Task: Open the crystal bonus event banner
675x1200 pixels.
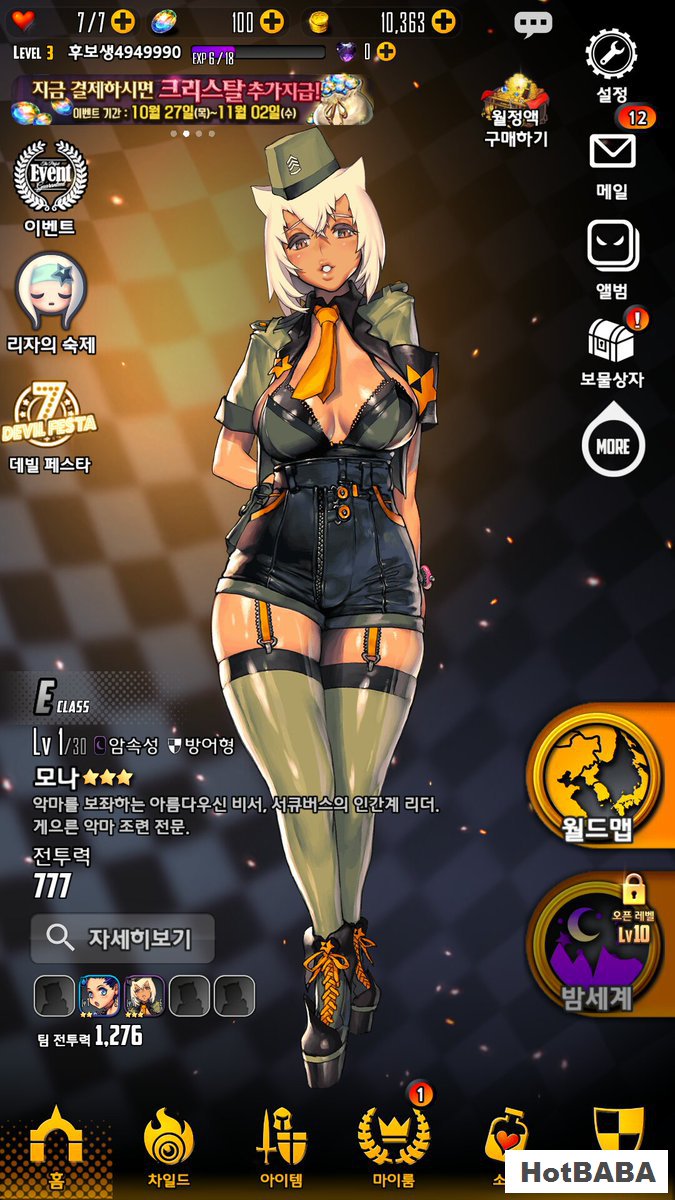Action: [x=190, y=100]
